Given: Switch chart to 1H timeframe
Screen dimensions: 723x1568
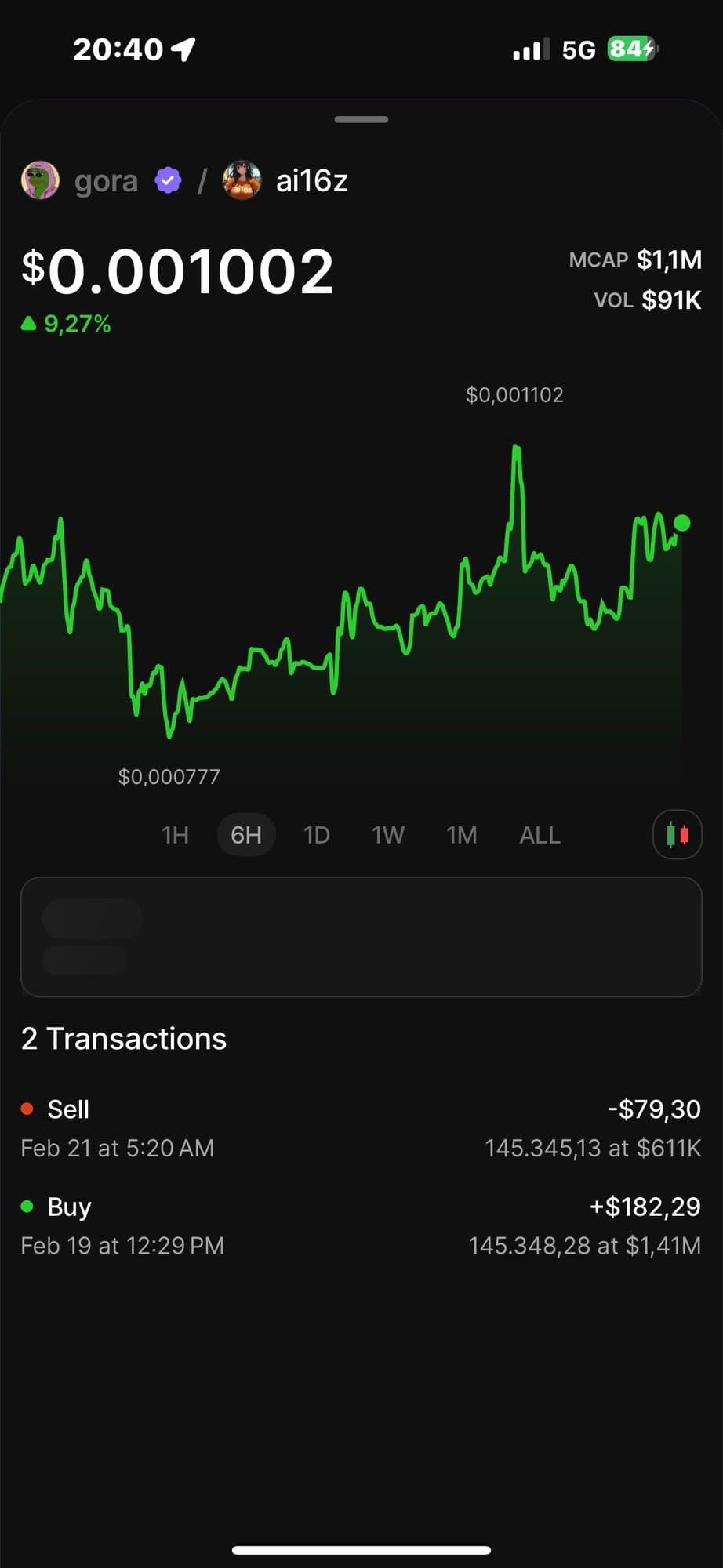Looking at the screenshot, I should point(175,835).
